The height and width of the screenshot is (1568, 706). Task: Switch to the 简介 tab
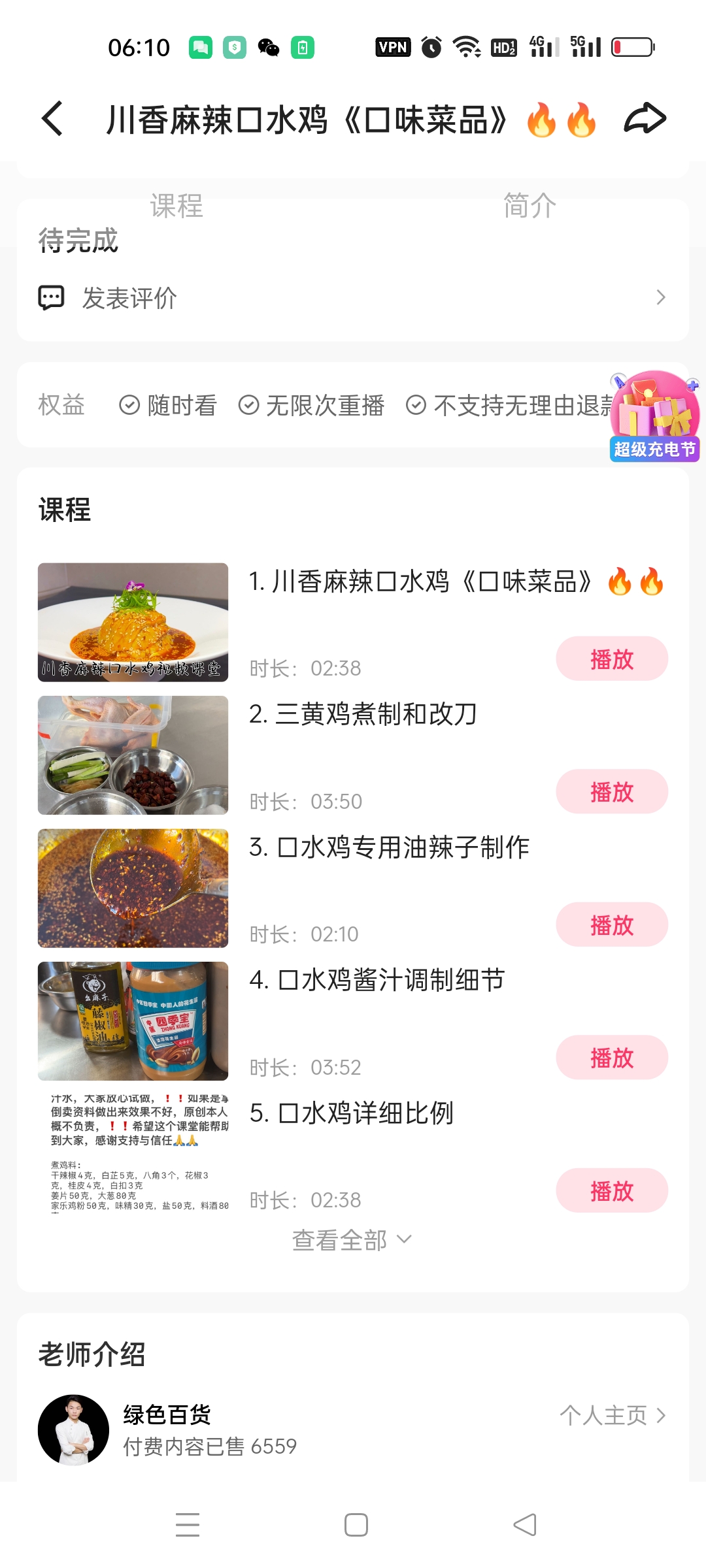pos(529,204)
